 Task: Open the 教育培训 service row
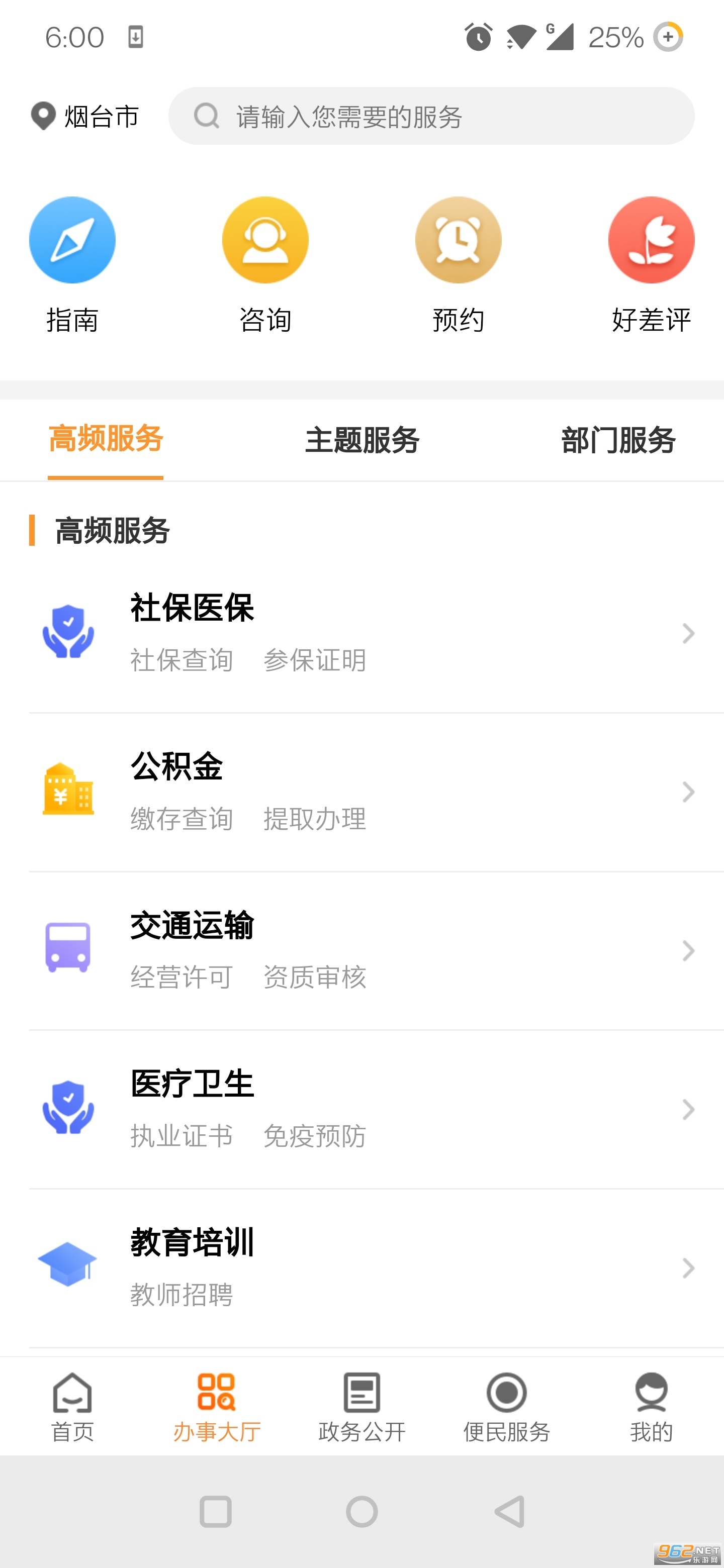pos(361,1267)
